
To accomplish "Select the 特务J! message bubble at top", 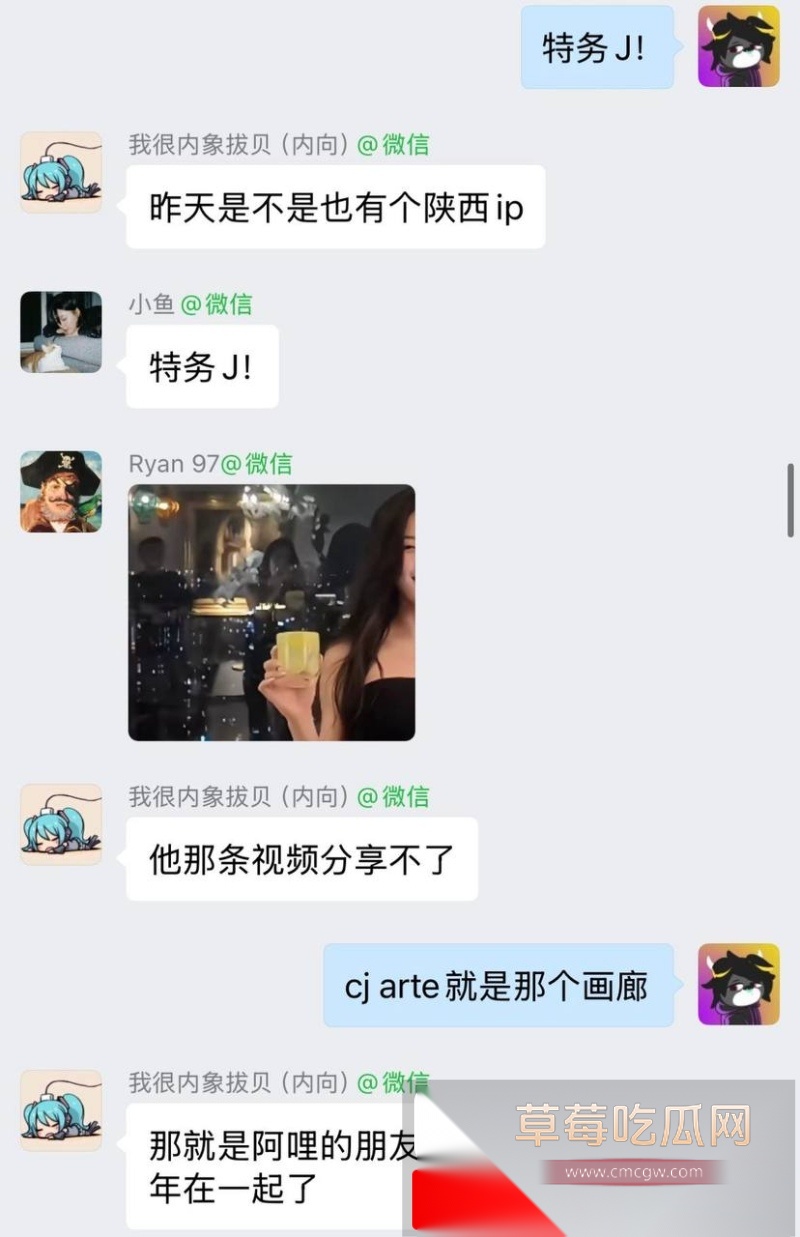I will point(597,47).
